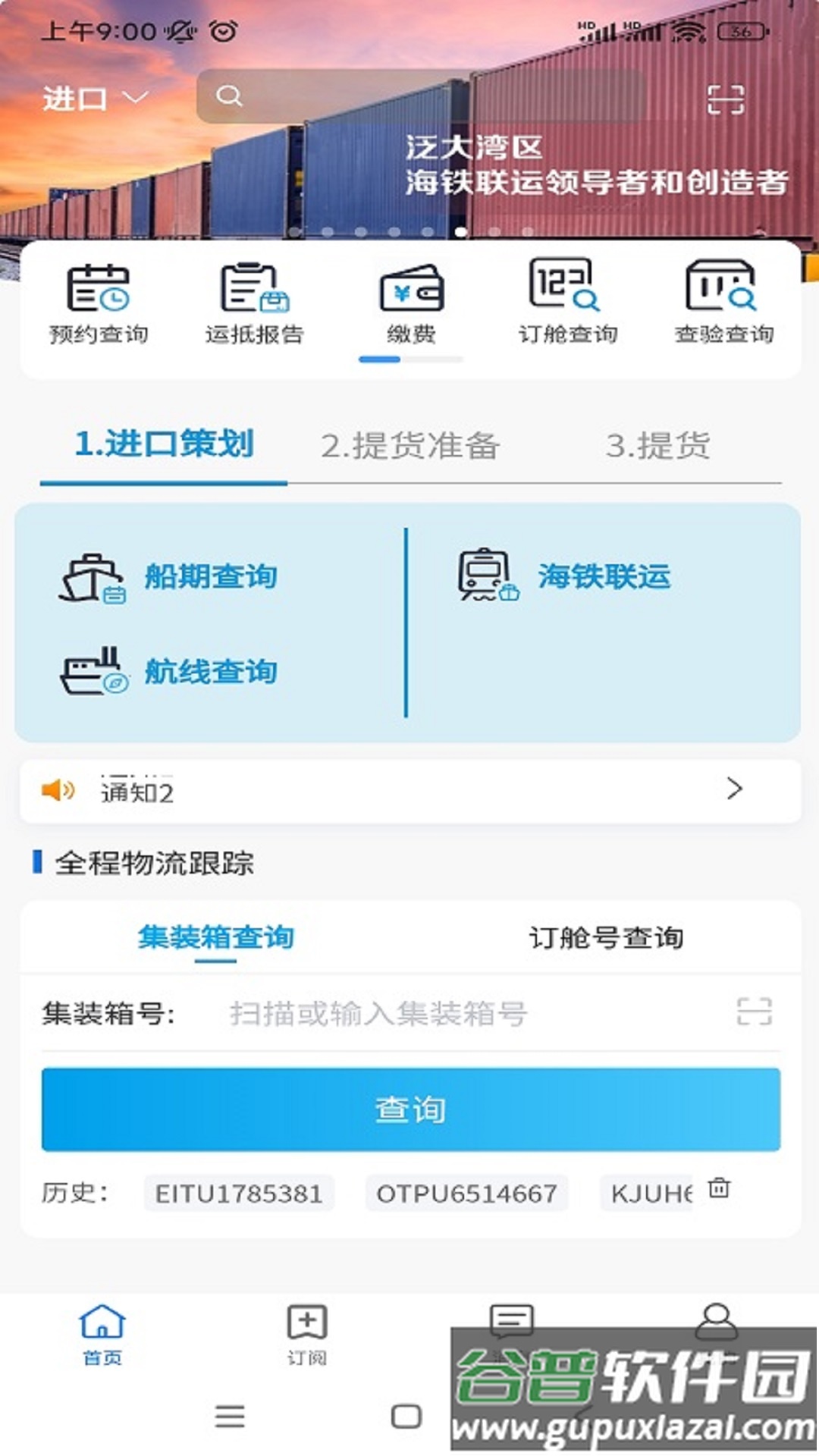Open 订舱查询 shortcut
Screen dimensions: 819x1456
click(x=567, y=303)
